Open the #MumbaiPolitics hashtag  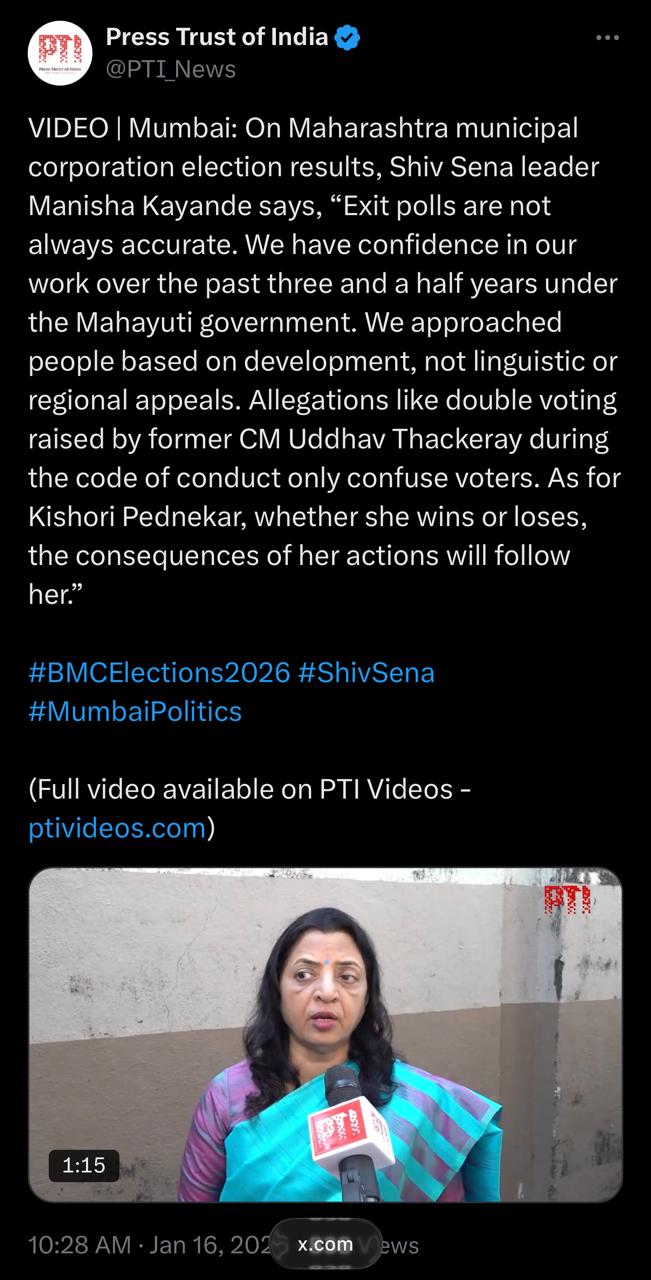point(135,711)
